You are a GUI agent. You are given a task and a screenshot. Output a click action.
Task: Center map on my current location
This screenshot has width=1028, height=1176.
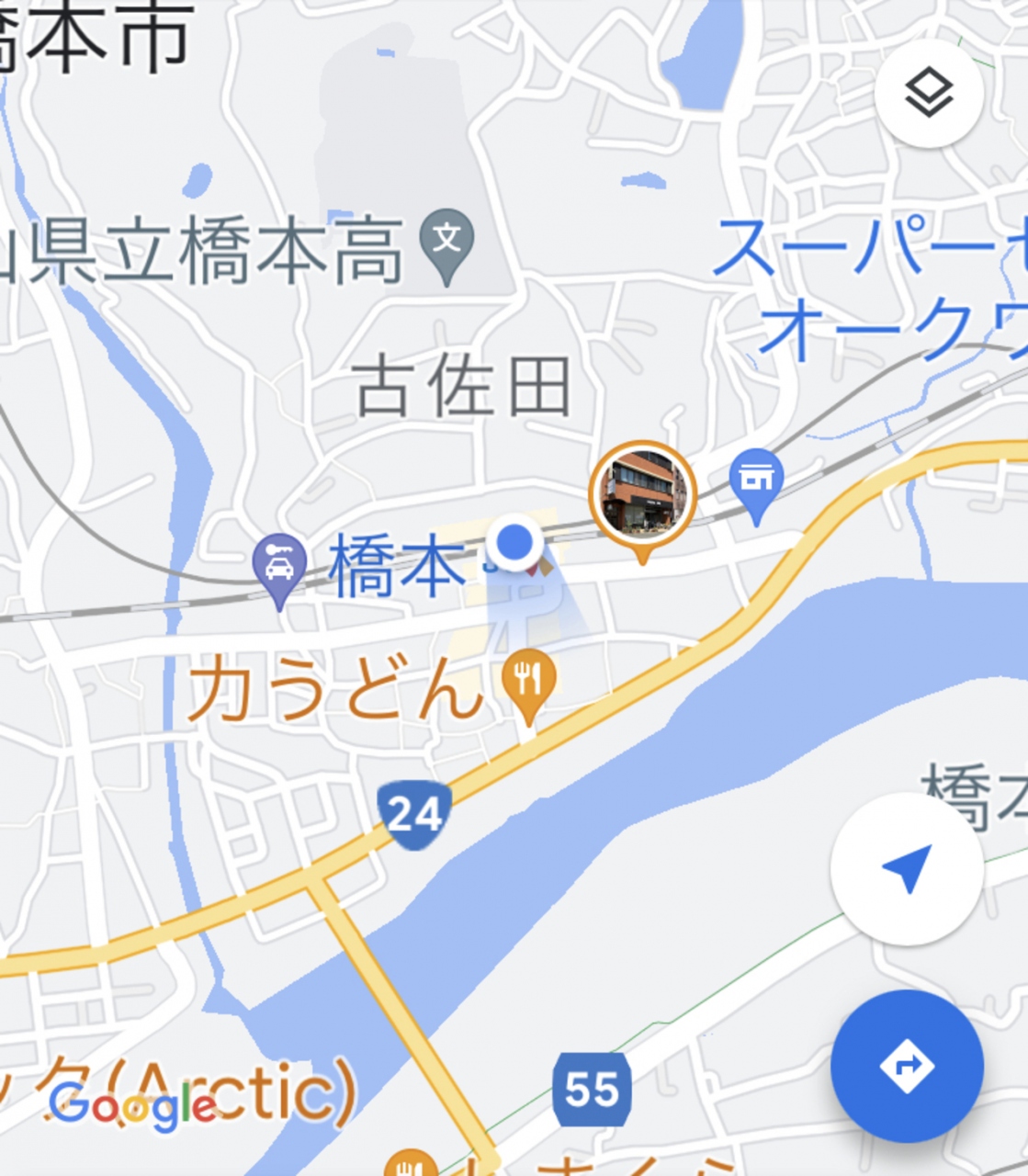907,868
